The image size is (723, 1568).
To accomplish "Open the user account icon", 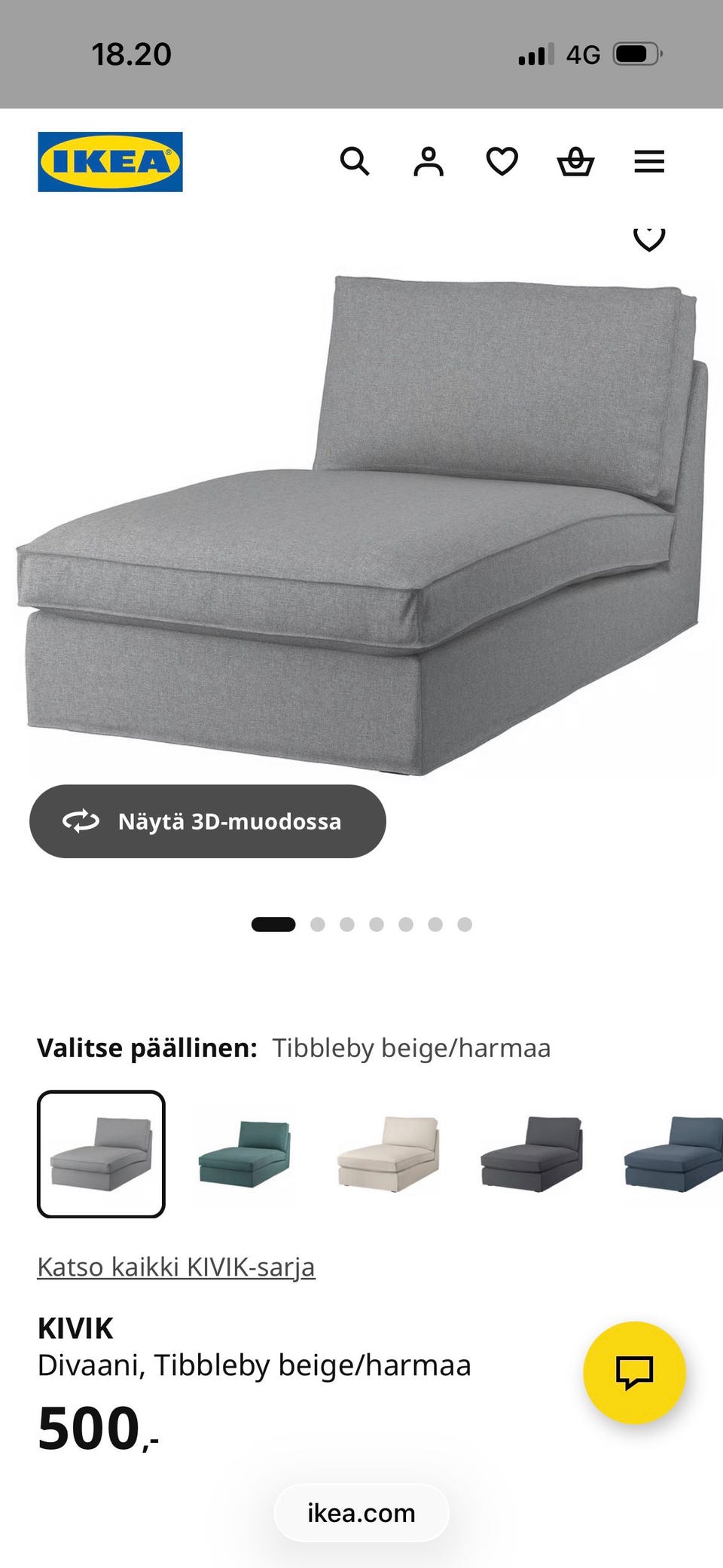I will tap(429, 161).
